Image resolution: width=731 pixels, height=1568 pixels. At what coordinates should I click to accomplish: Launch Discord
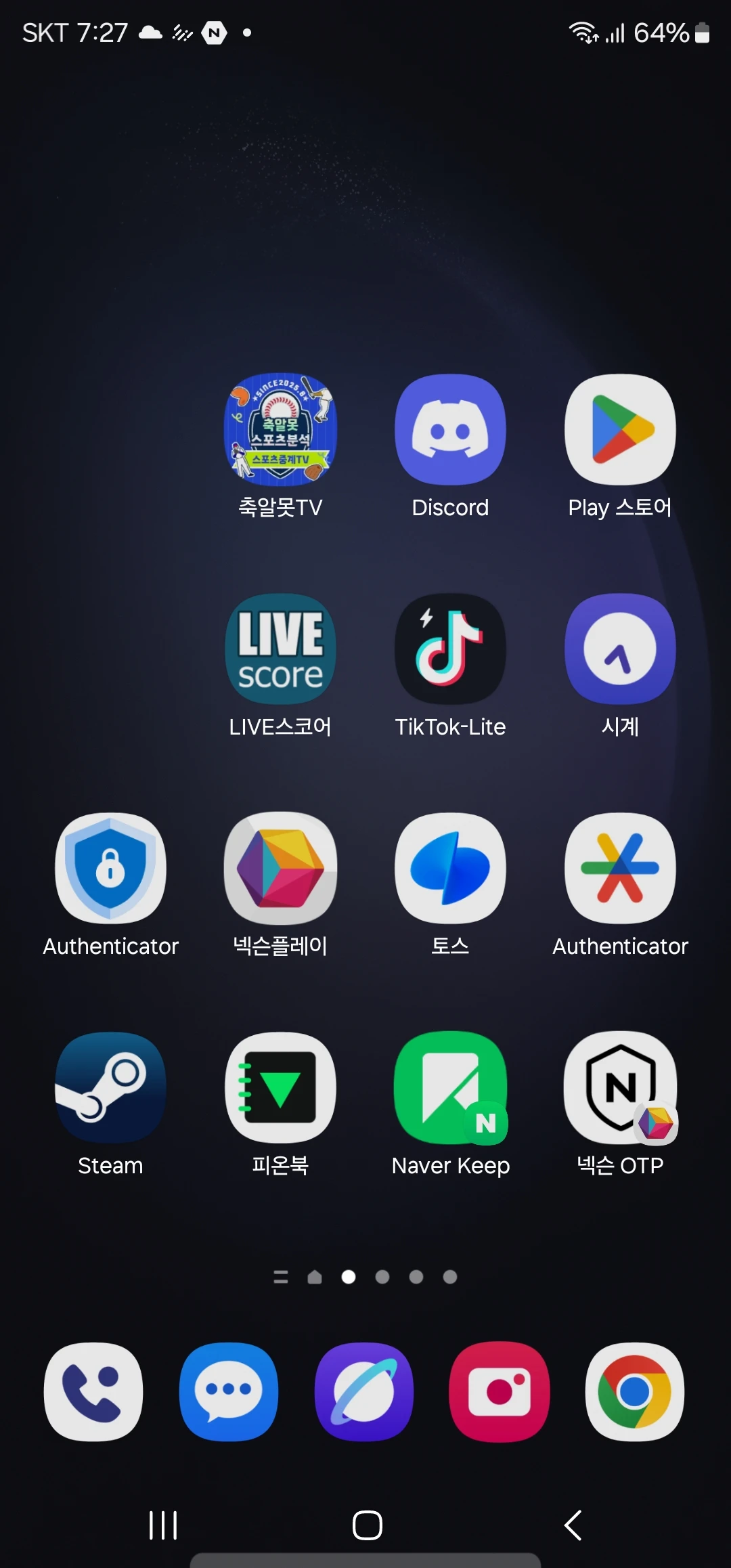(x=450, y=430)
